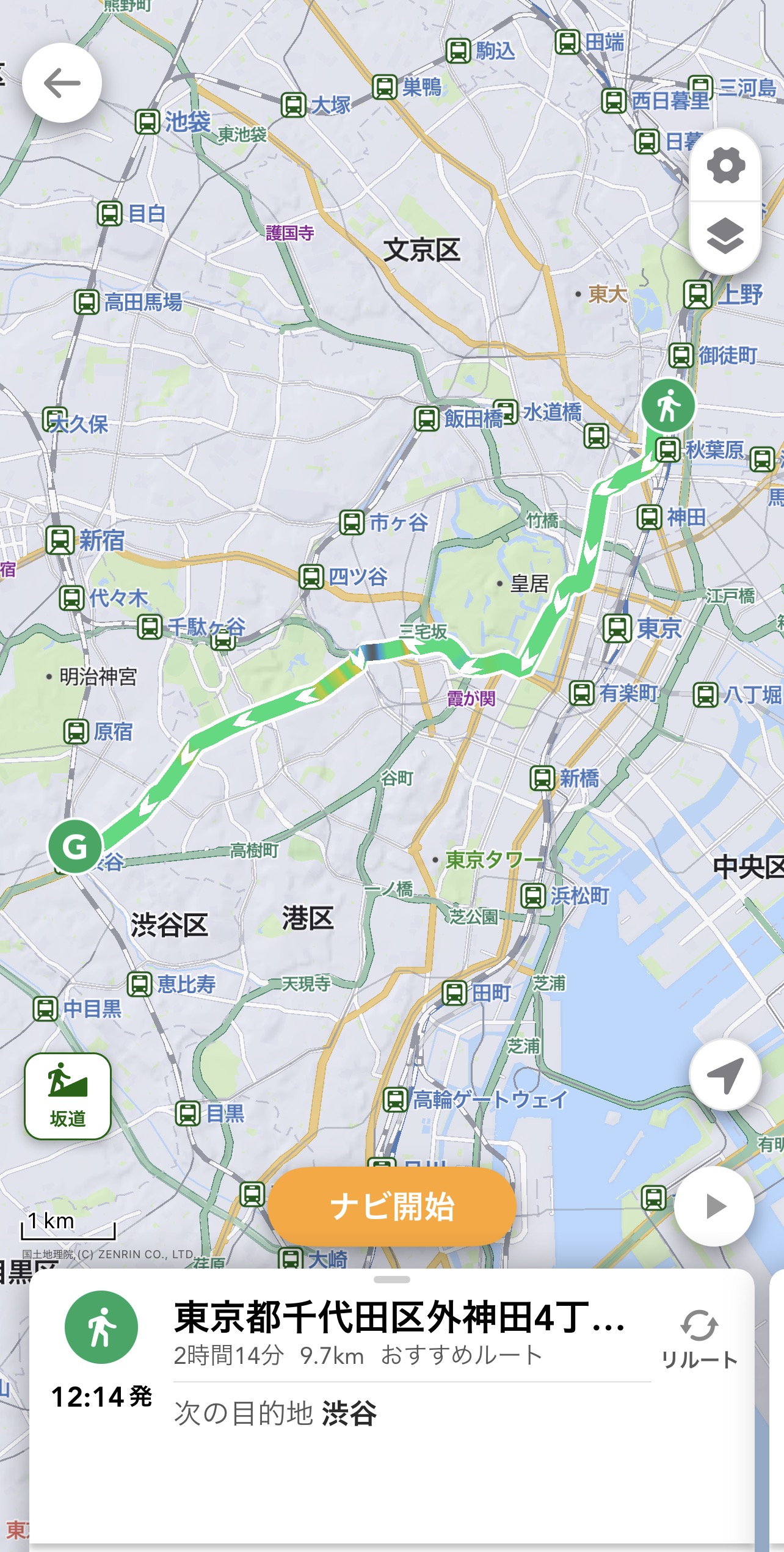Go back using the arrow button
The width and height of the screenshot is (784, 1552).
[x=62, y=83]
